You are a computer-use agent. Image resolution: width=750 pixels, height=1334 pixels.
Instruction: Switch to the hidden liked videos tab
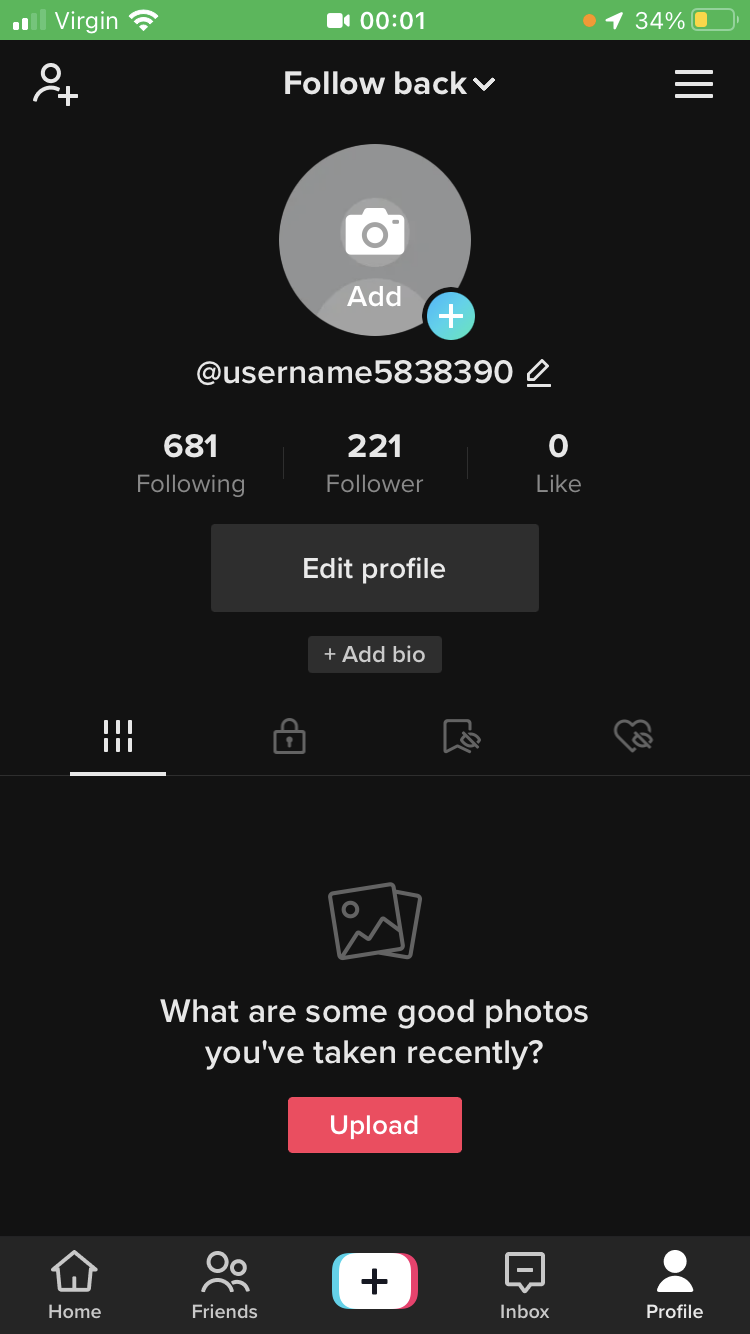click(x=633, y=737)
